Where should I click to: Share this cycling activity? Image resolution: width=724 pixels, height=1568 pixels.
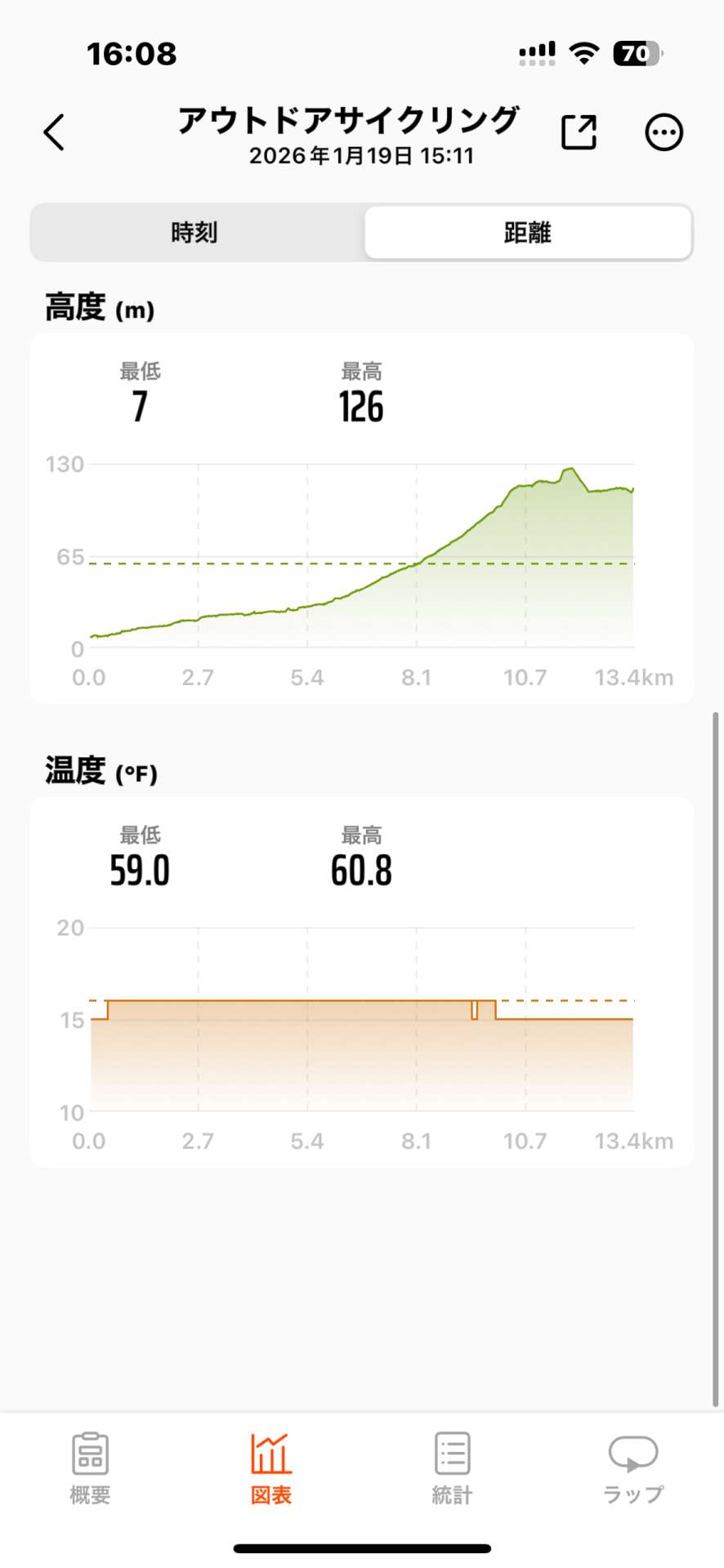pos(579,132)
